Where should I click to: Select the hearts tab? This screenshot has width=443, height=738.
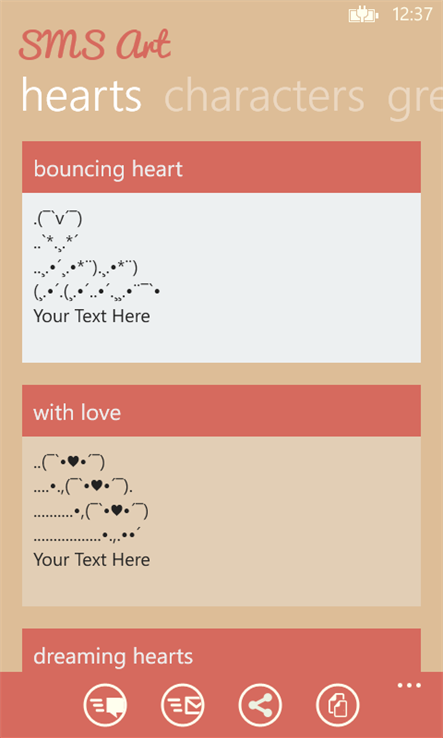(81, 96)
